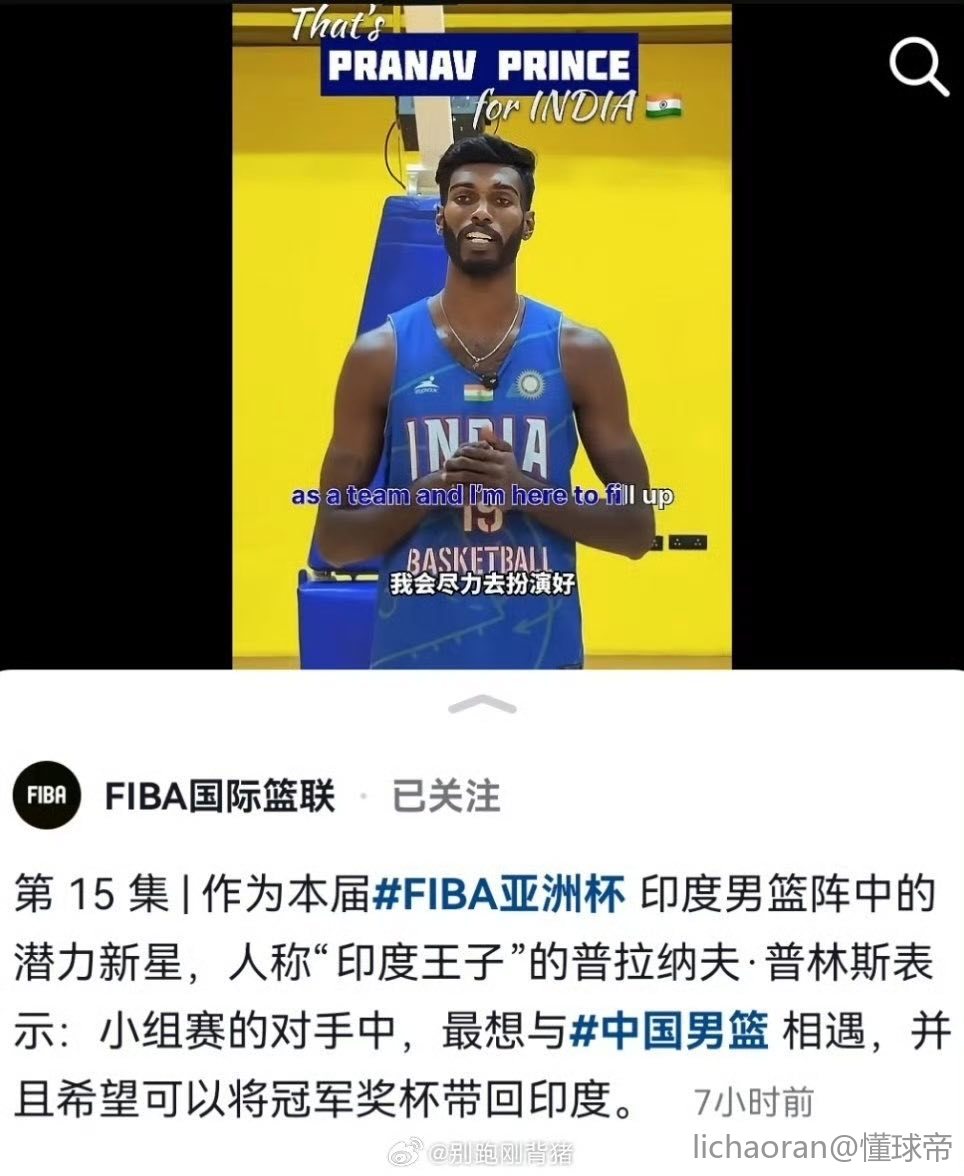The image size is (964, 1176).
Task: Open the search magnifier icon
Action: click(918, 68)
